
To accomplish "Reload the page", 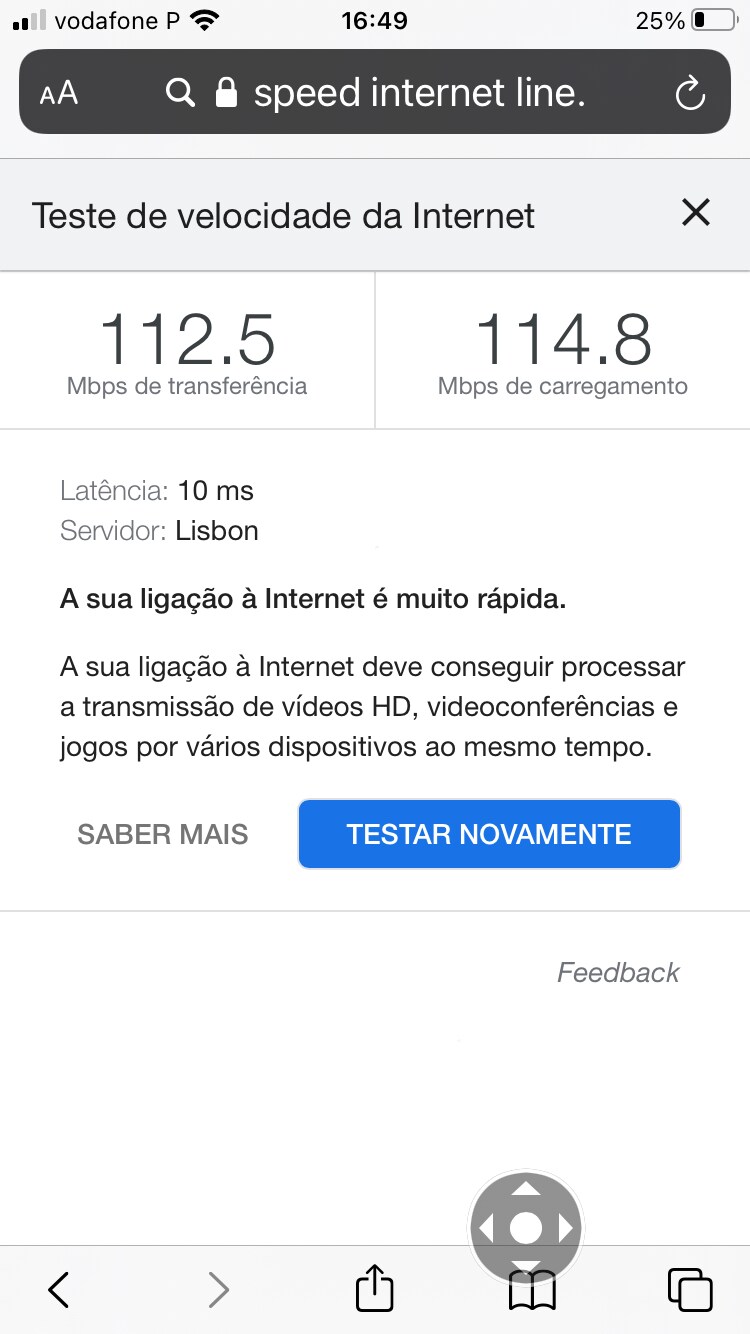I will (690, 93).
